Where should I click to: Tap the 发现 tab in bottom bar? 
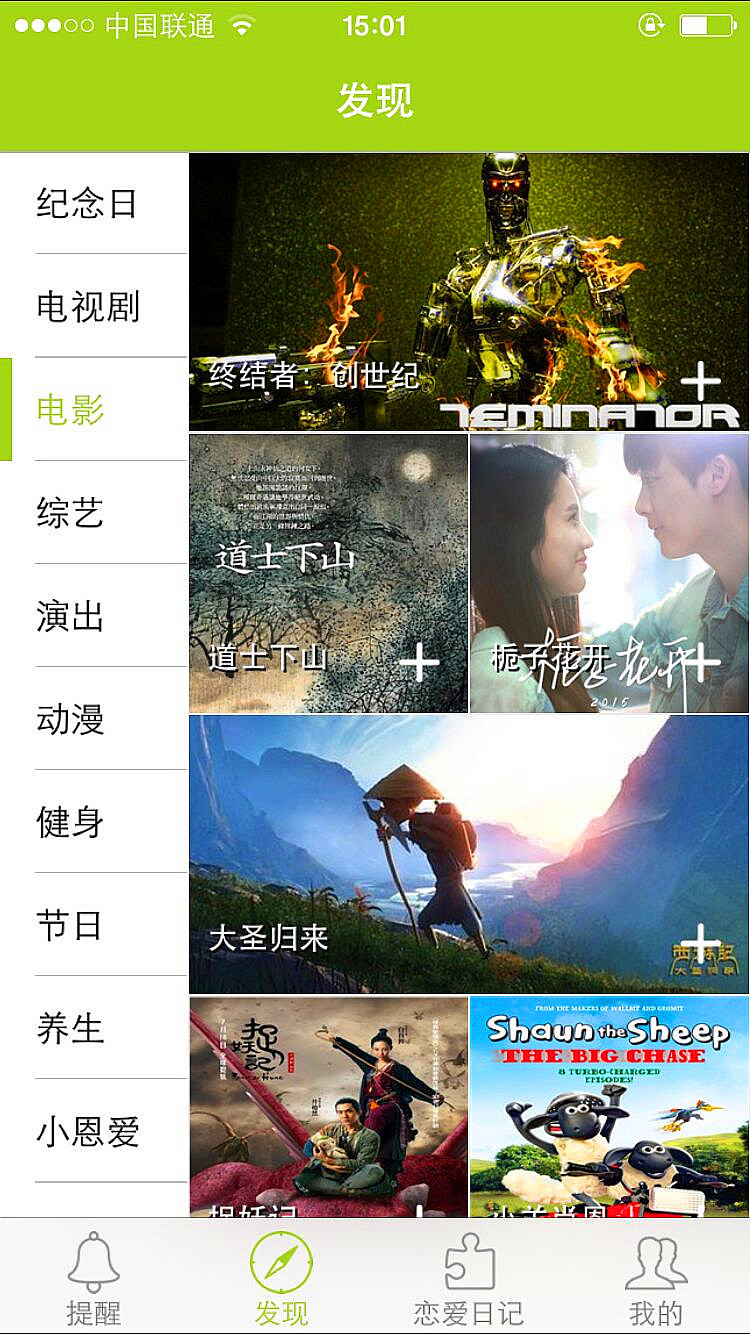click(x=281, y=1278)
